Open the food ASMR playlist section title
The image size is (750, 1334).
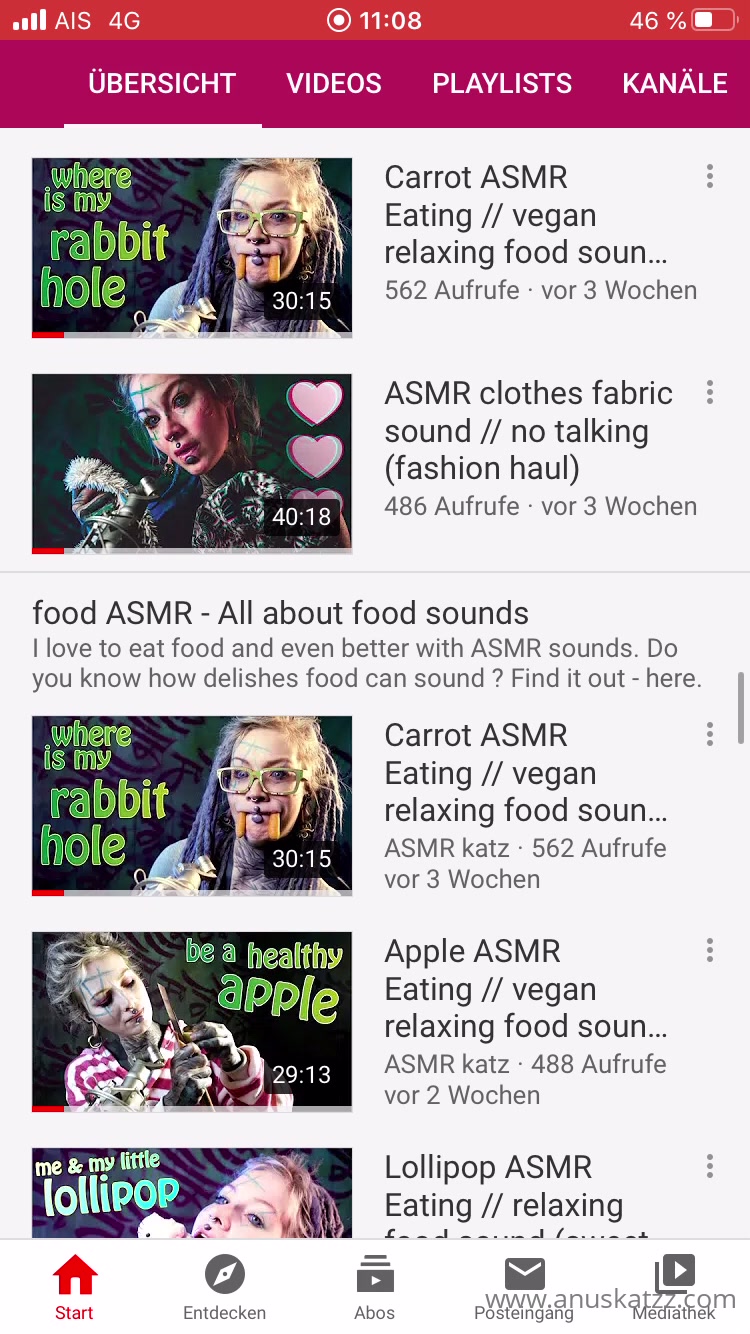pos(280,613)
